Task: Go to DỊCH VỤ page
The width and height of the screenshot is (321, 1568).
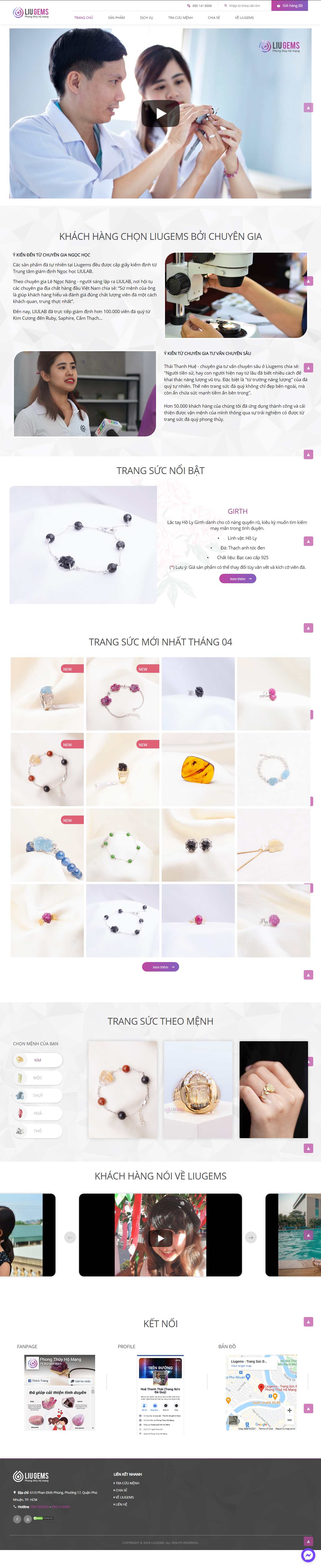Action: tap(147, 18)
